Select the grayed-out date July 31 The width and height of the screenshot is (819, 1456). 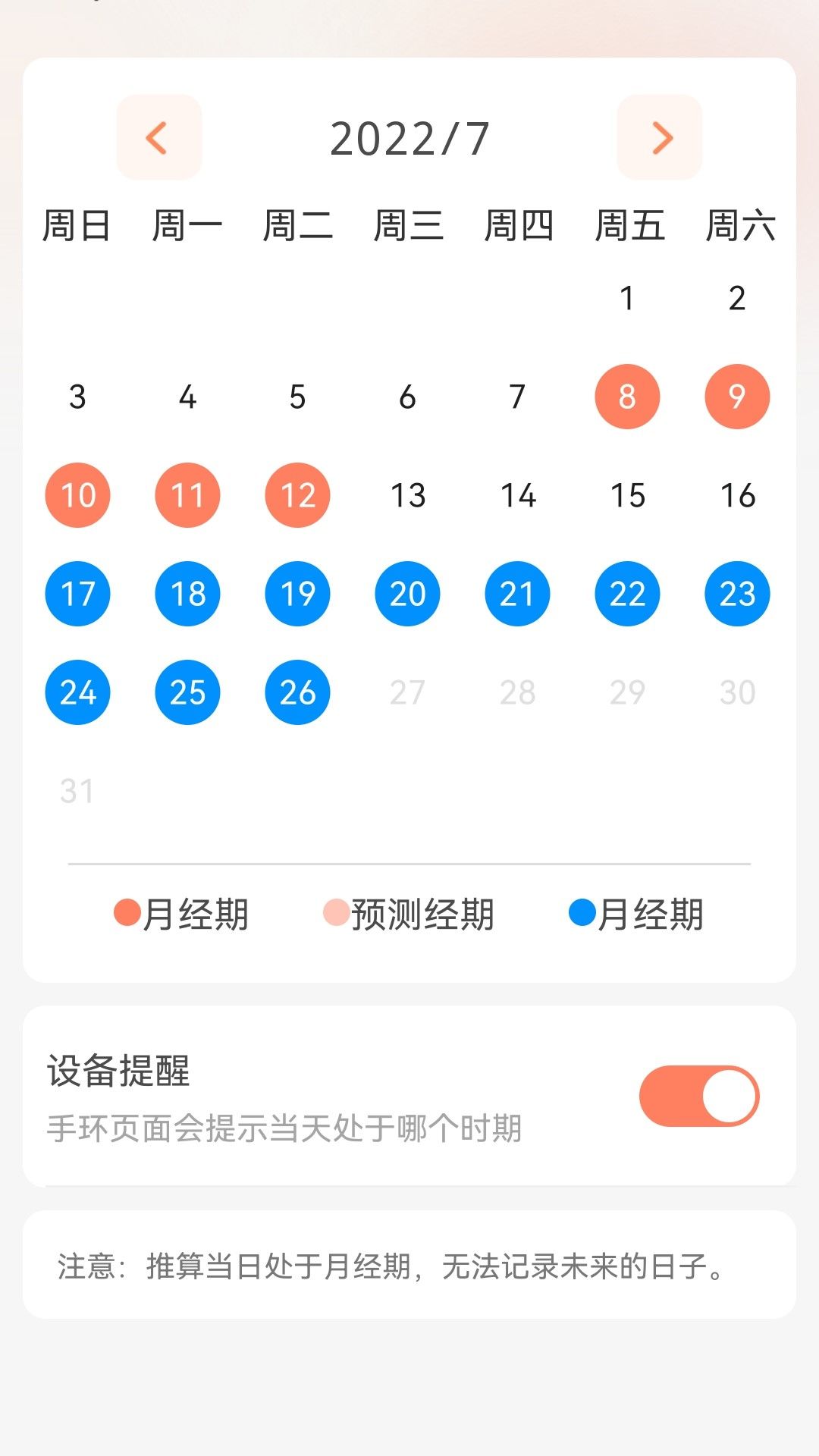pyautogui.click(x=78, y=790)
